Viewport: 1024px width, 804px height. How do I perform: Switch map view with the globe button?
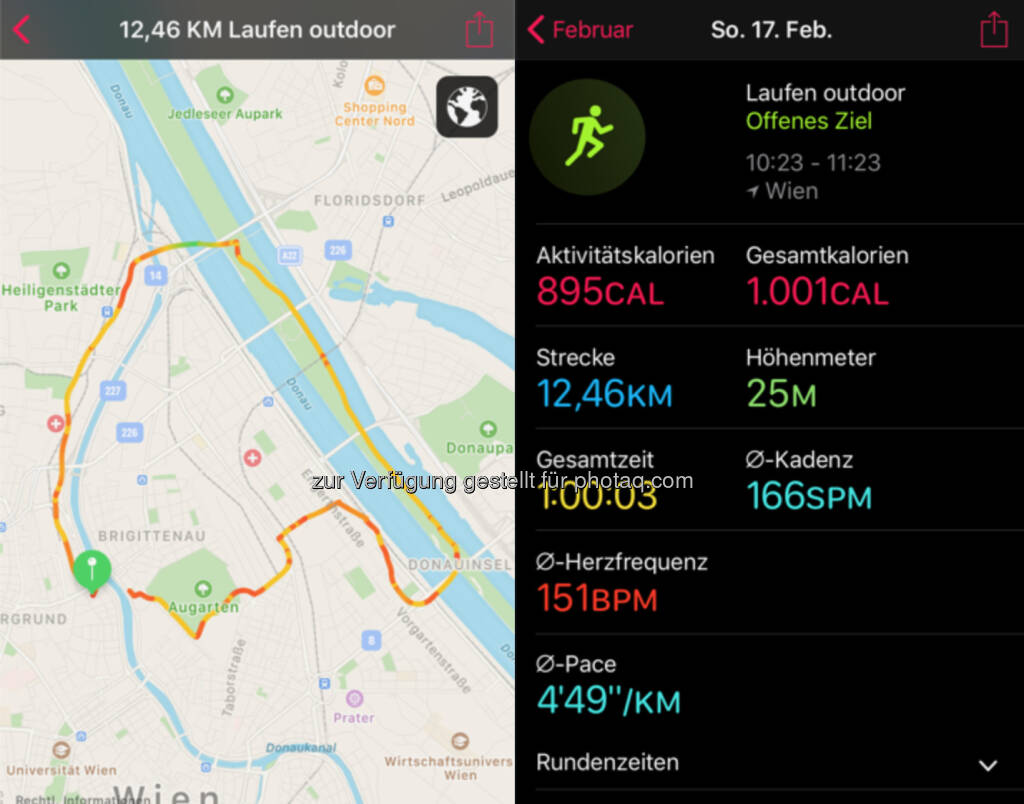(x=466, y=106)
